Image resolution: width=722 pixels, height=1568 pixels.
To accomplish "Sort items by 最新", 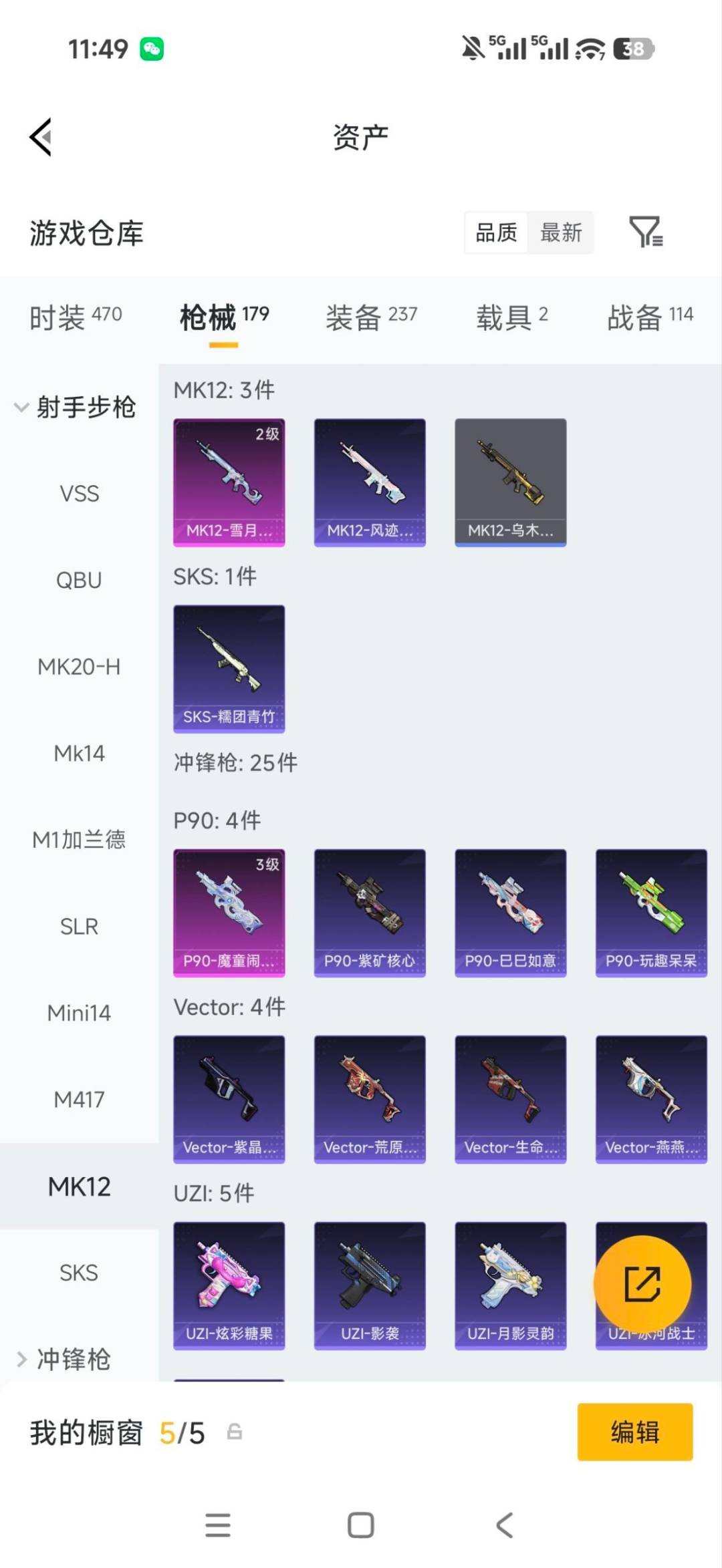I will 561,232.
